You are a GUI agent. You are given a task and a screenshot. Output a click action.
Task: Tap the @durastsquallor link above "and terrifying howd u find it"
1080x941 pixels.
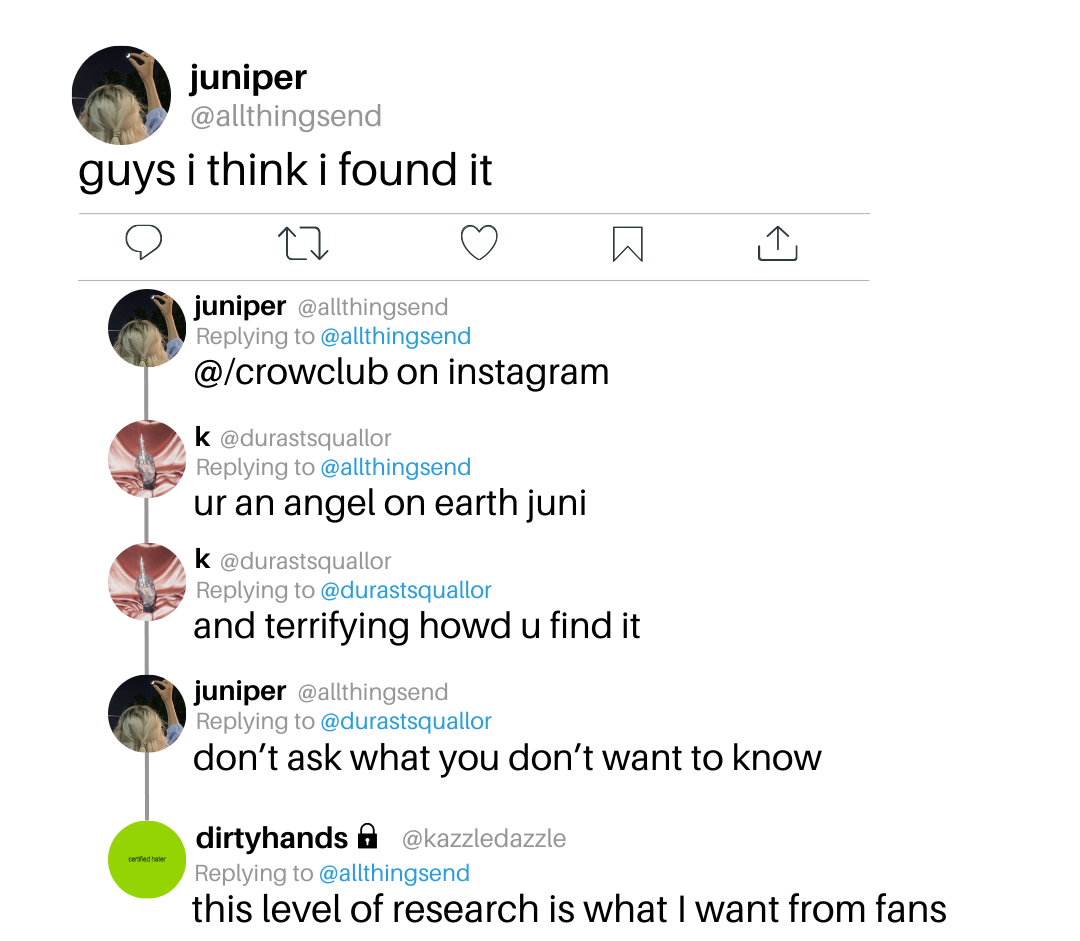click(x=406, y=590)
